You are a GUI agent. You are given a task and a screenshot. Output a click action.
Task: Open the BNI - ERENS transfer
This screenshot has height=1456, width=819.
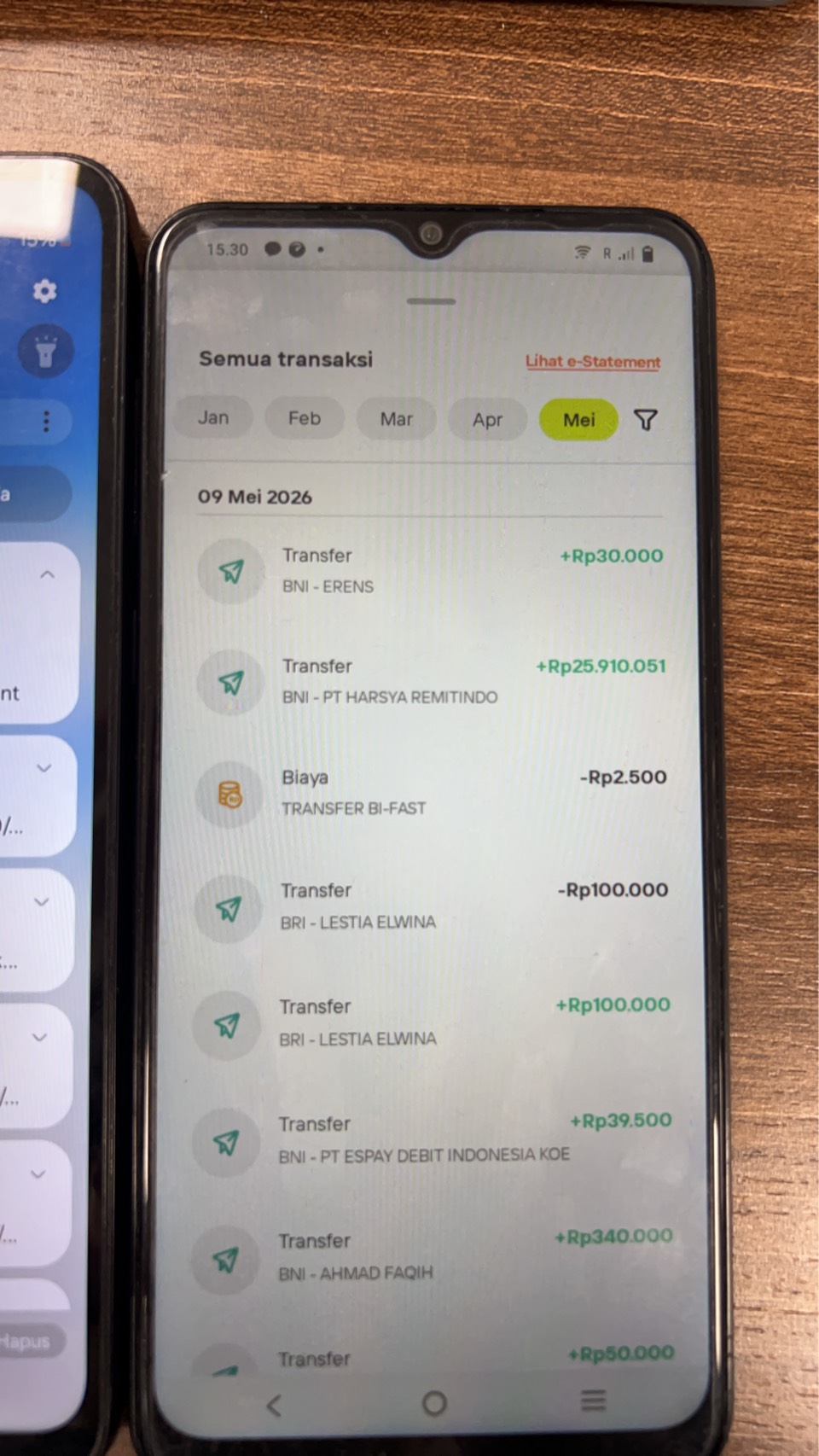pyautogui.click(x=431, y=571)
